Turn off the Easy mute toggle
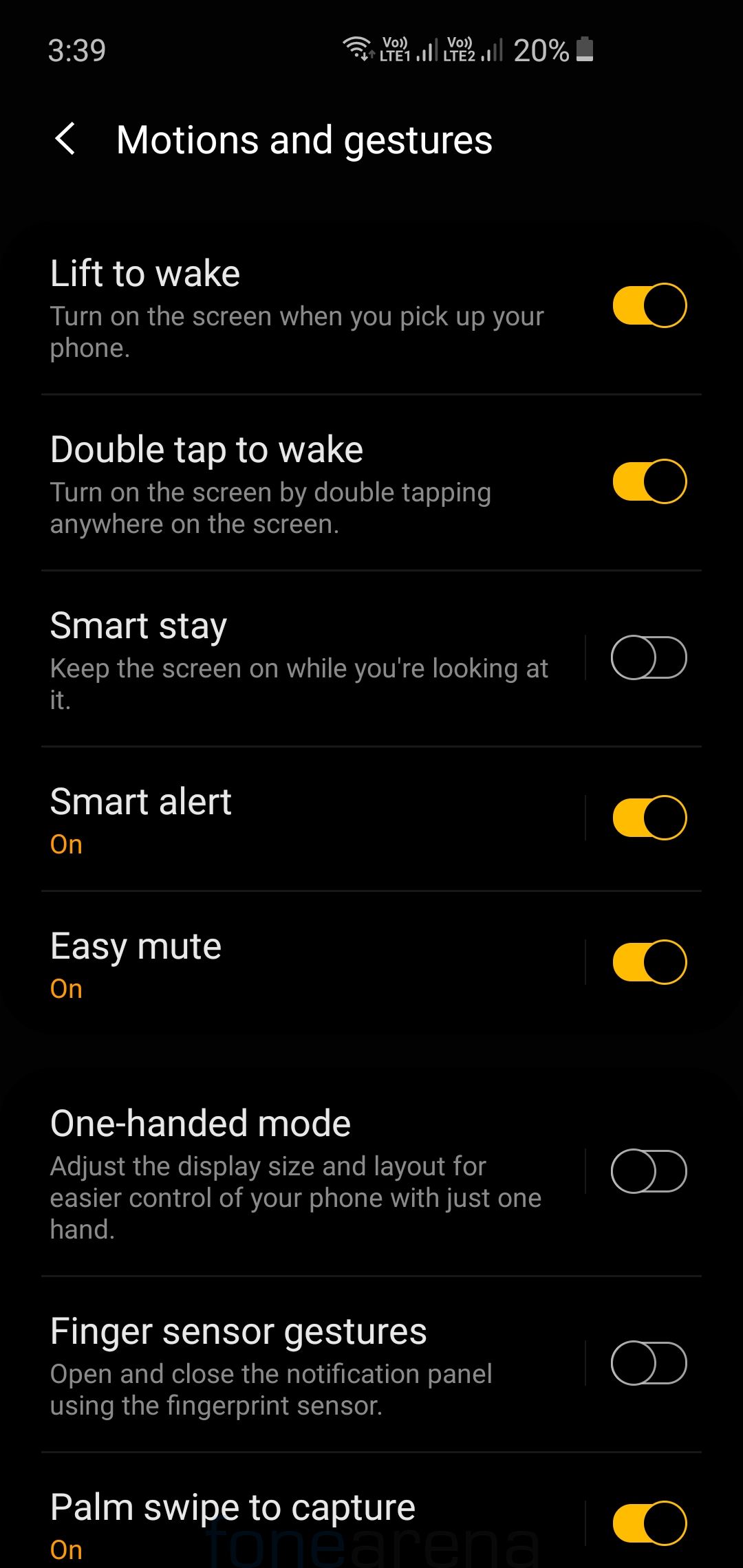Image resolution: width=743 pixels, height=1568 pixels. click(x=649, y=962)
